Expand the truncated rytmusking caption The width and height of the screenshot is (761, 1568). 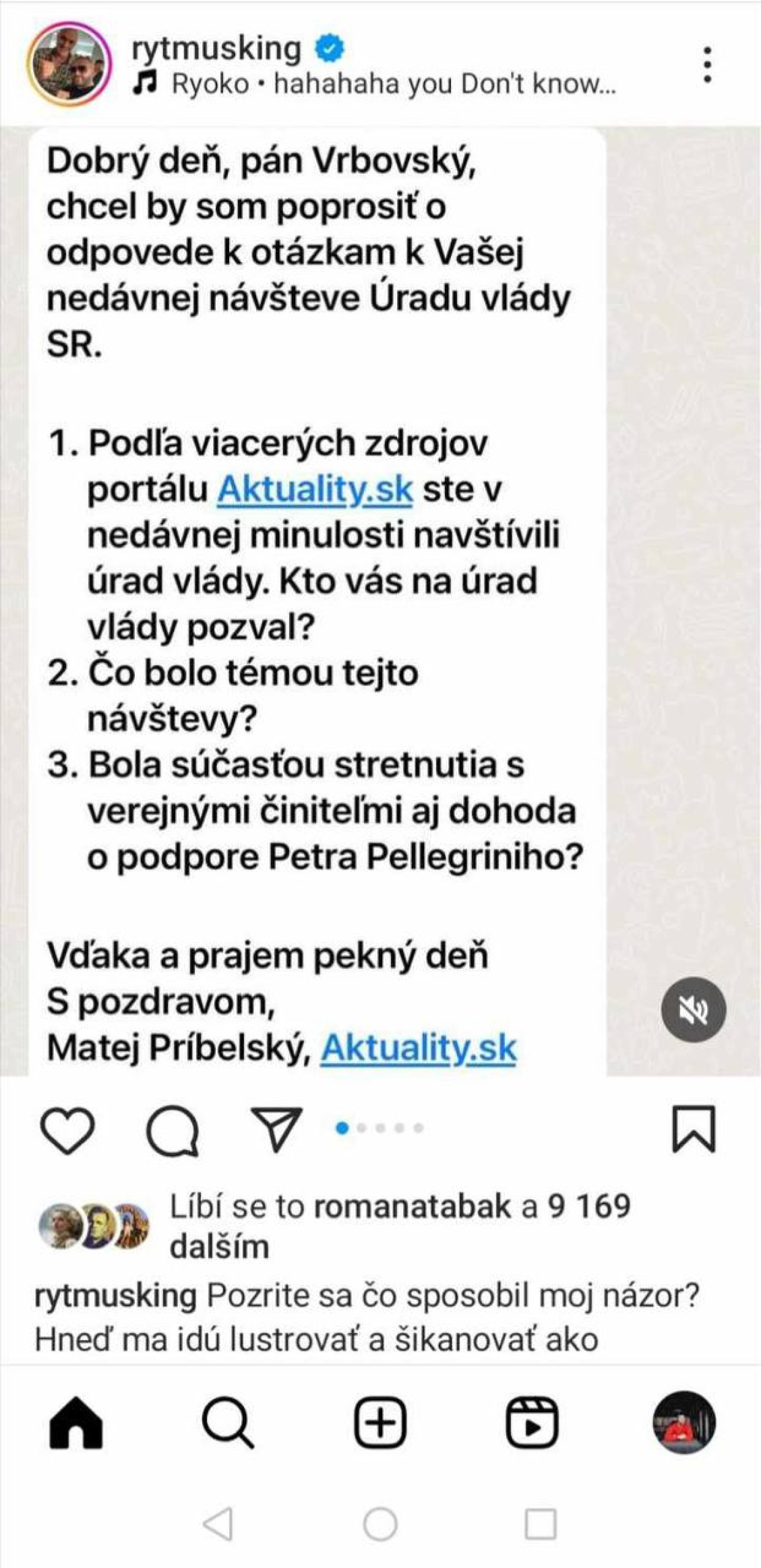click(367, 1318)
